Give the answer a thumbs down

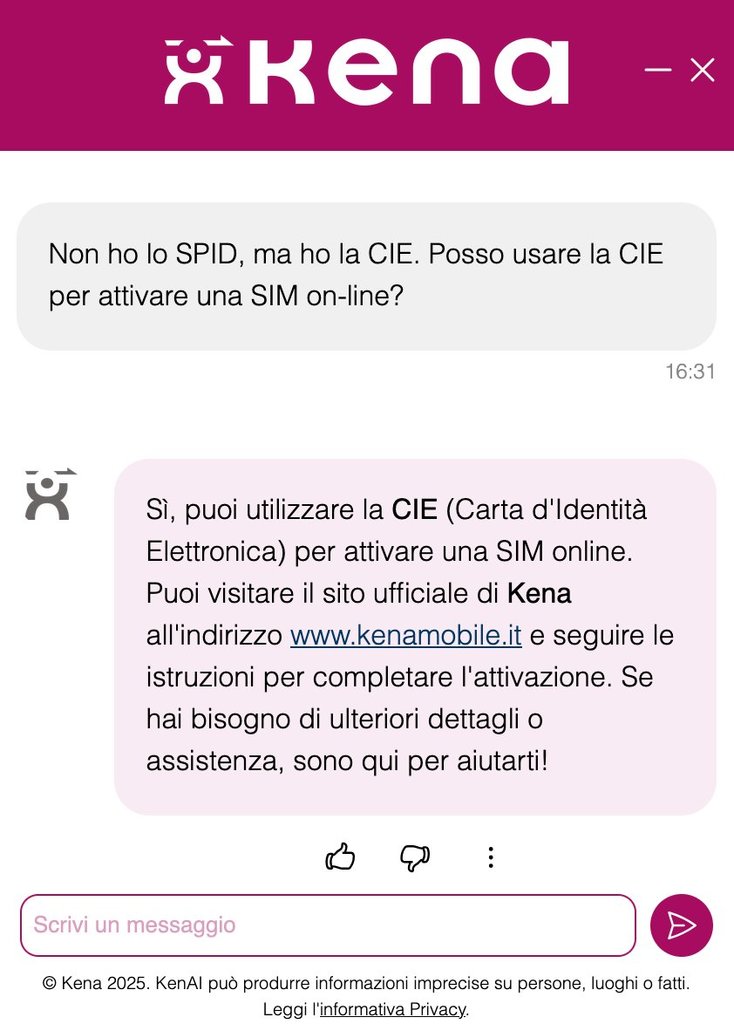(414, 857)
